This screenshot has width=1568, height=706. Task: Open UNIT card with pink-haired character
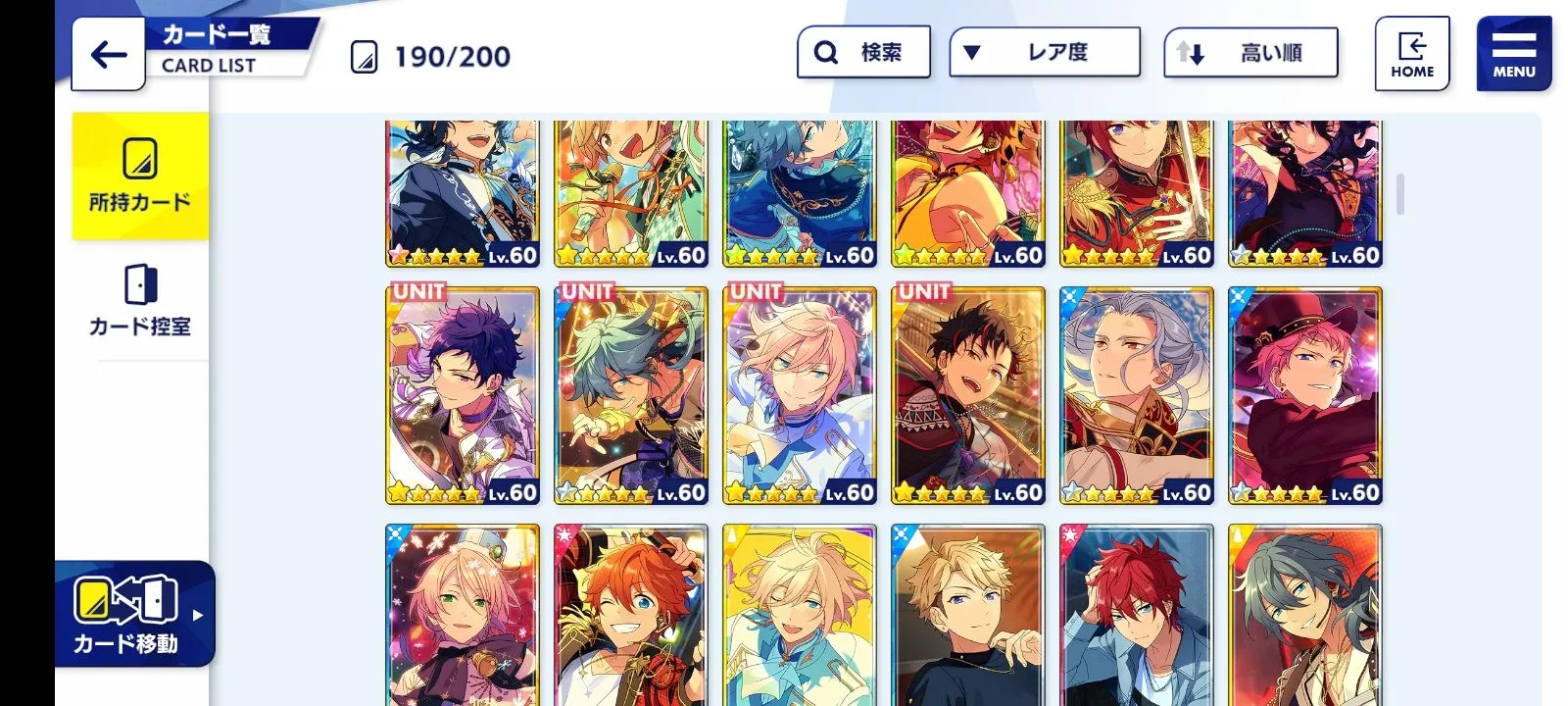pyautogui.click(x=800, y=395)
